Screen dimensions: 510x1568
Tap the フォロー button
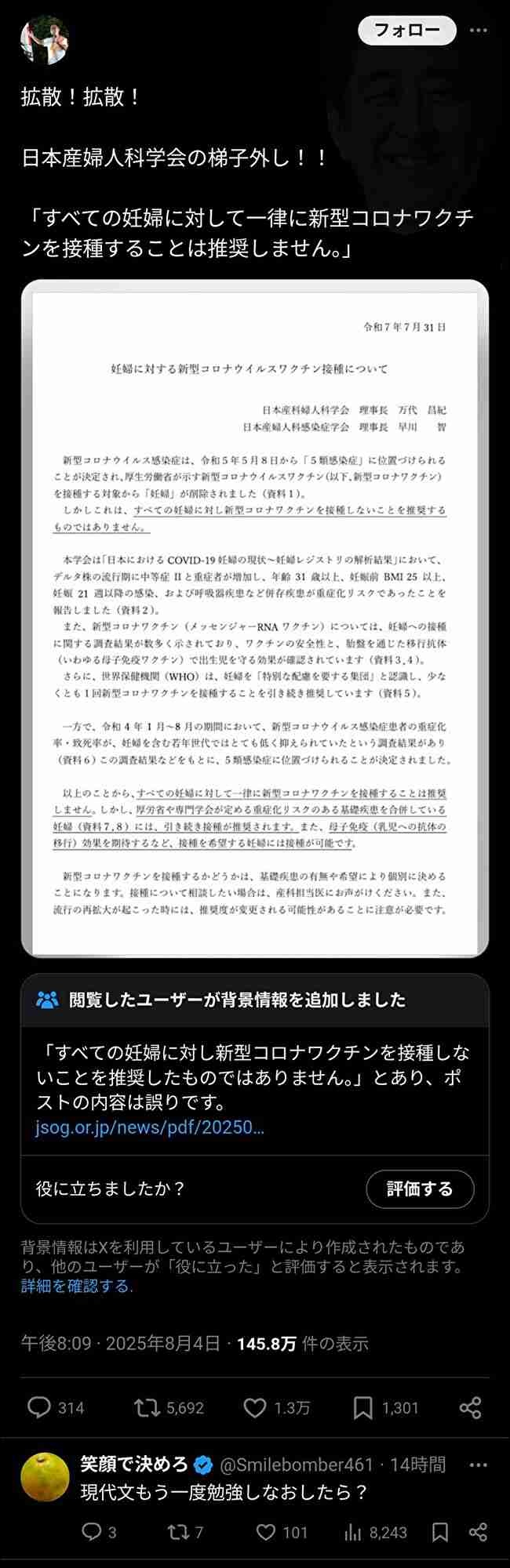(406, 31)
